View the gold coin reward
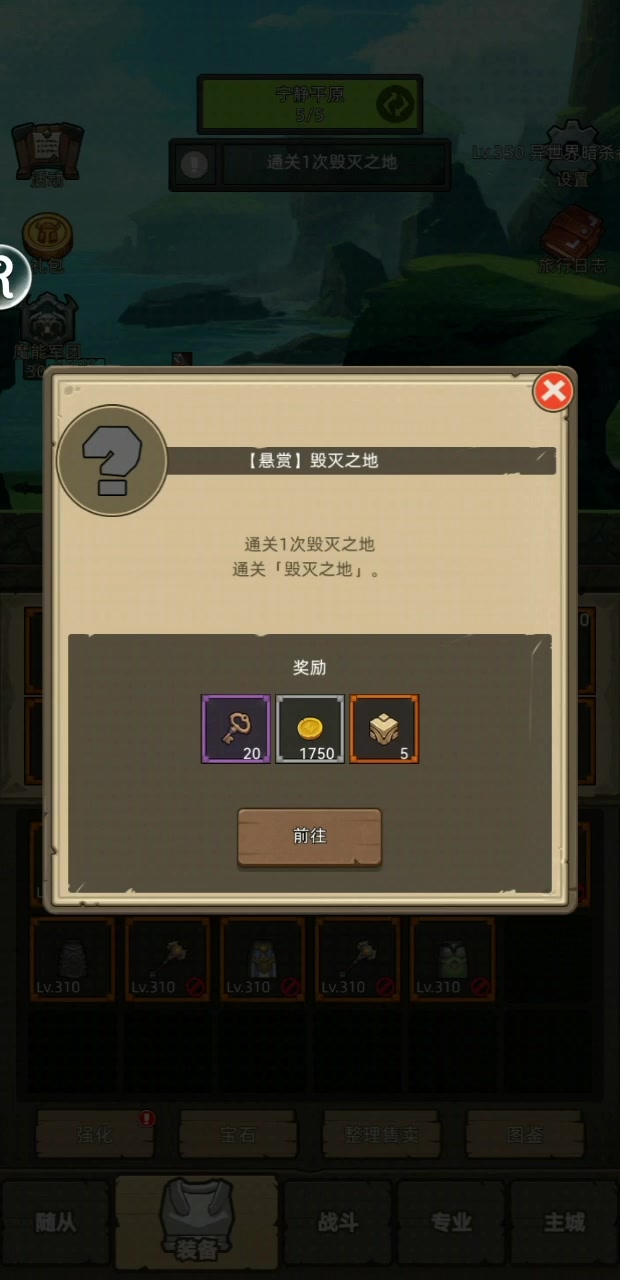620x1280 pixels. point(310,729)
